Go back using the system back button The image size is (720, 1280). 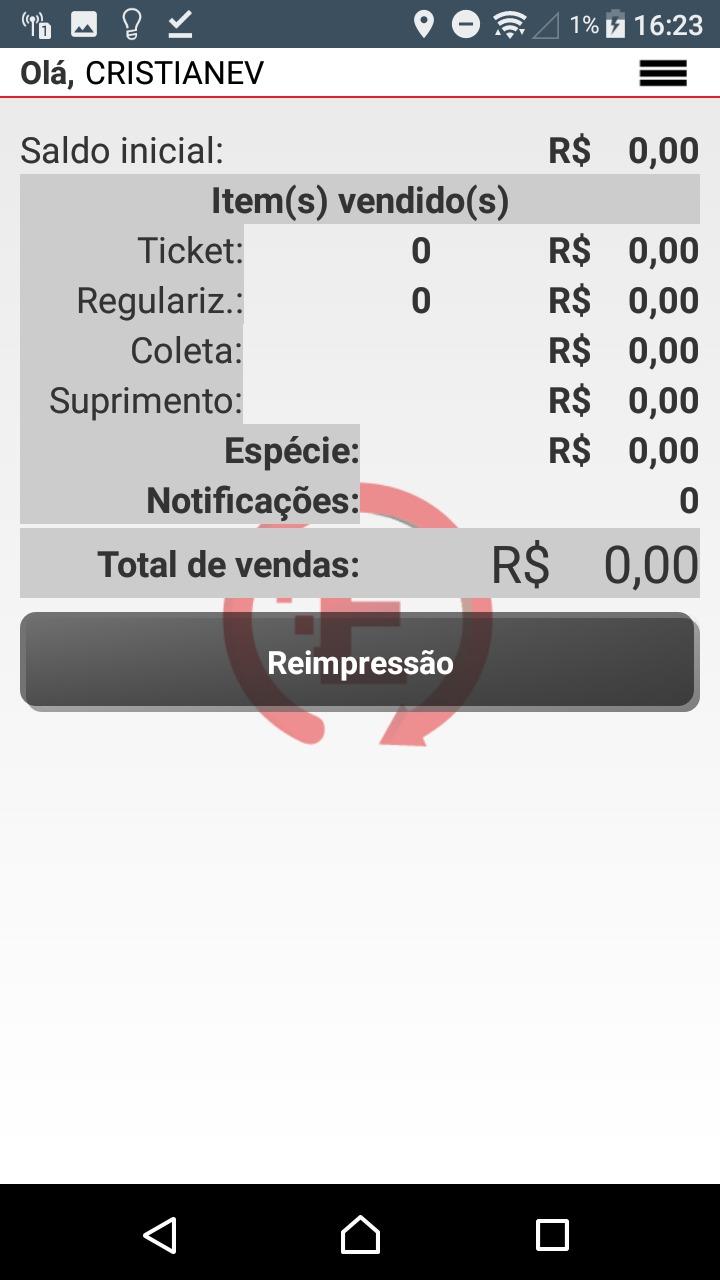click(x=160, y=1235)
